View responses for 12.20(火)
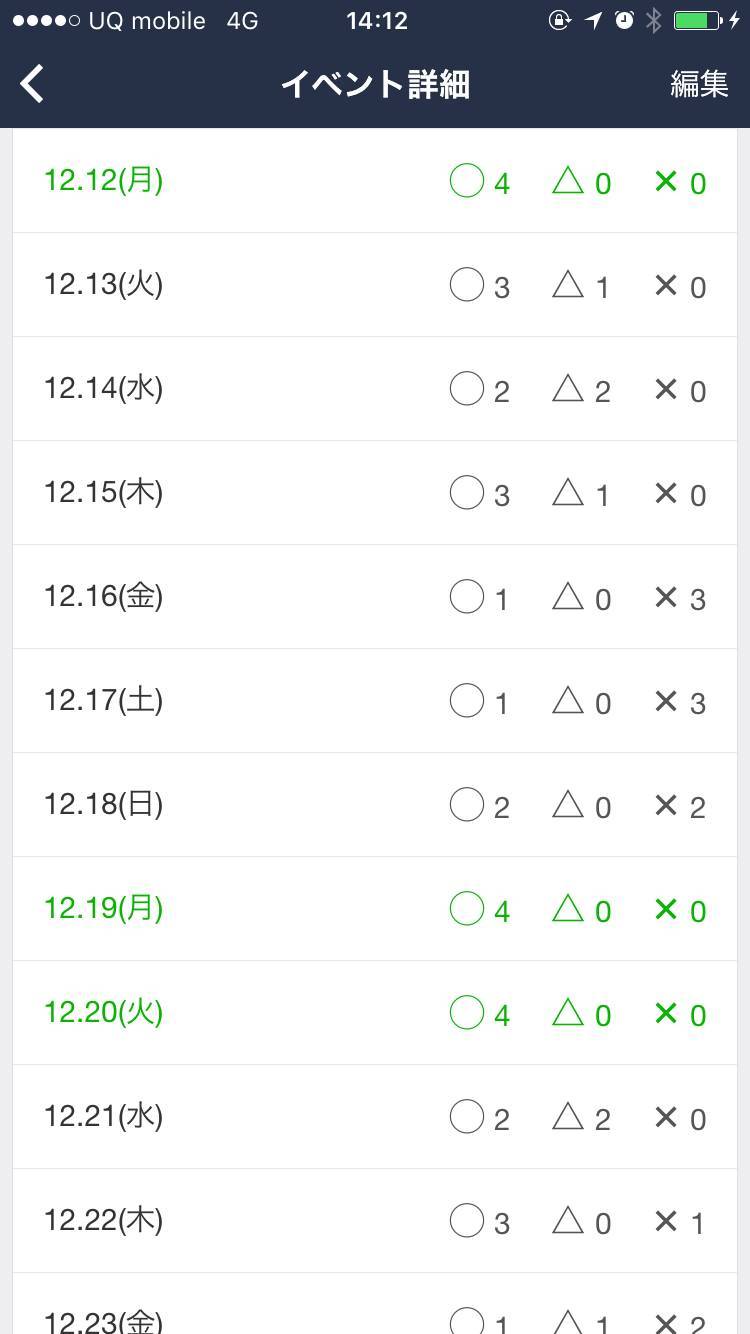Viewport: 750px width, 1334px height. (x=375, y=1013)
